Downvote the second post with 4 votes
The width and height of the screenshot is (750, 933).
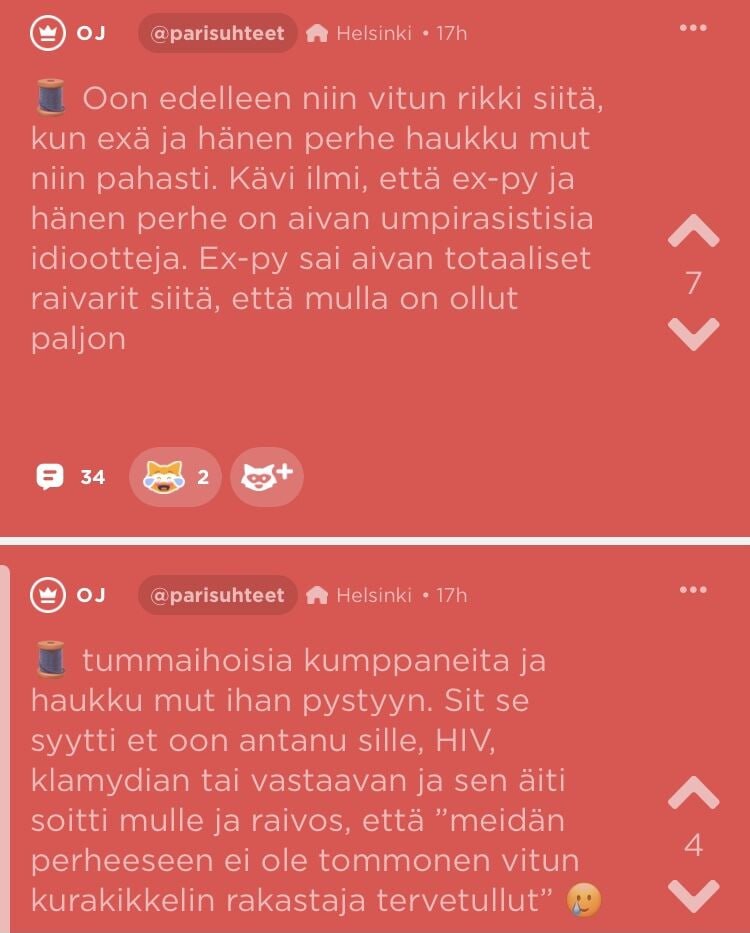[693, 893]
